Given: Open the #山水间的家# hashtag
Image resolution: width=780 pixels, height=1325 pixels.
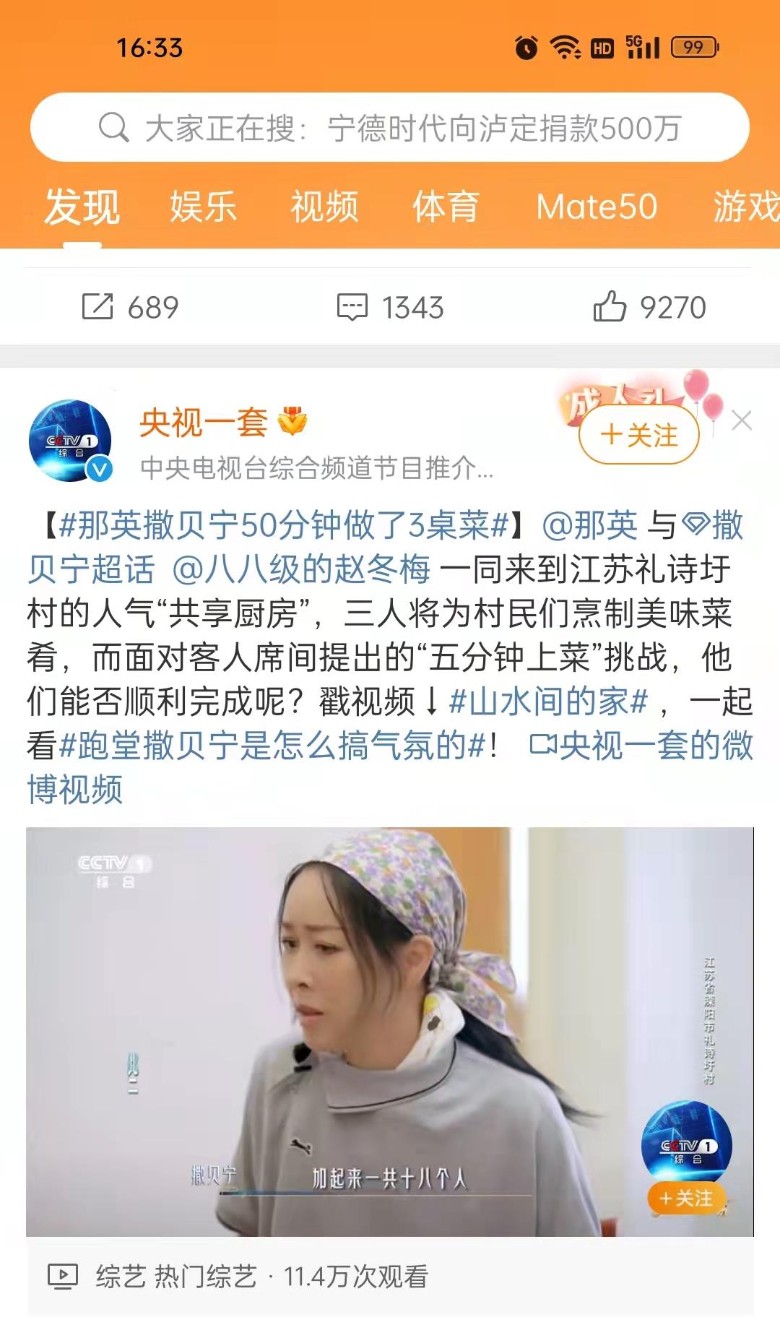Looking at the screenshot, I should point(548,702).
